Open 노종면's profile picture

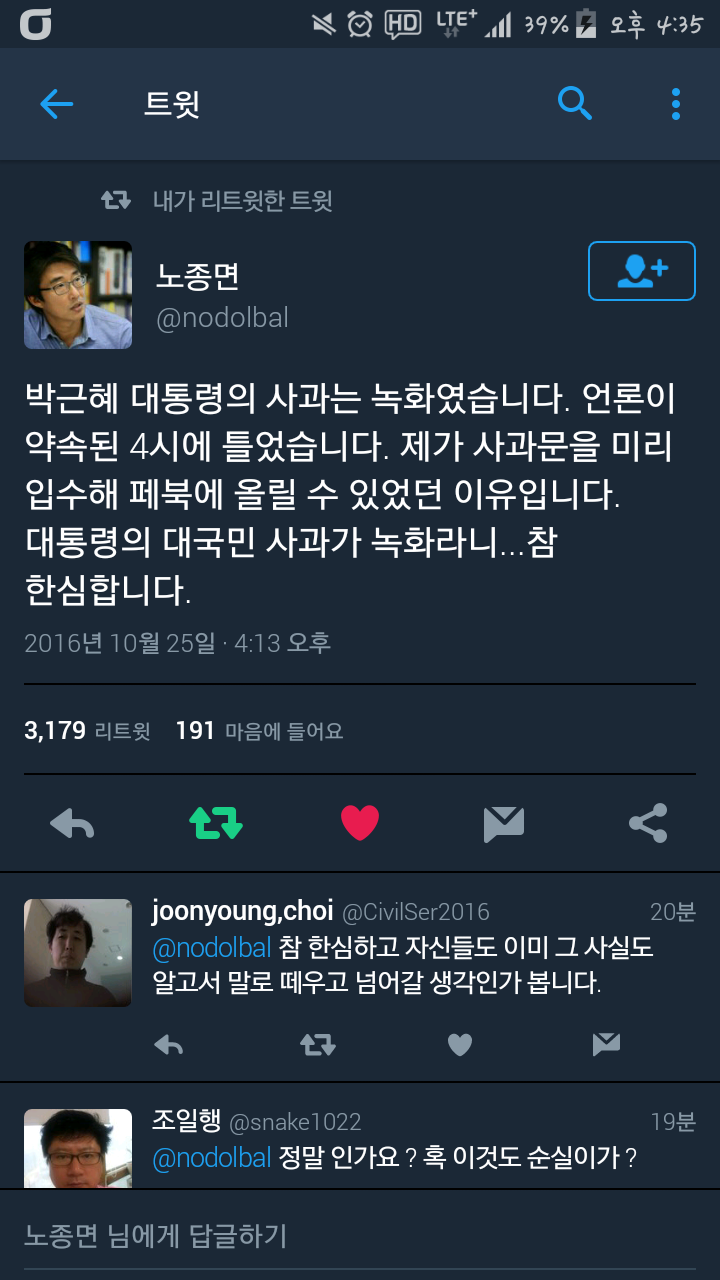78,295
